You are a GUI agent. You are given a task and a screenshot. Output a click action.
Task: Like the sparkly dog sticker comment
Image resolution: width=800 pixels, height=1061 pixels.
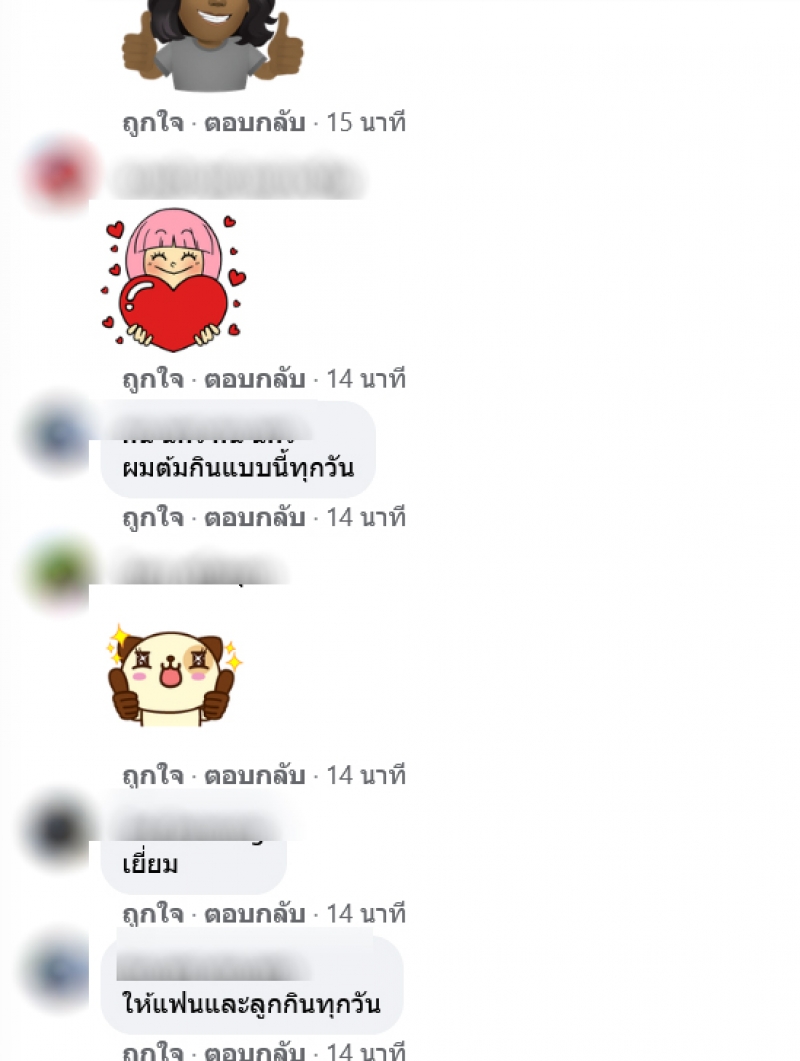point(152,776)
